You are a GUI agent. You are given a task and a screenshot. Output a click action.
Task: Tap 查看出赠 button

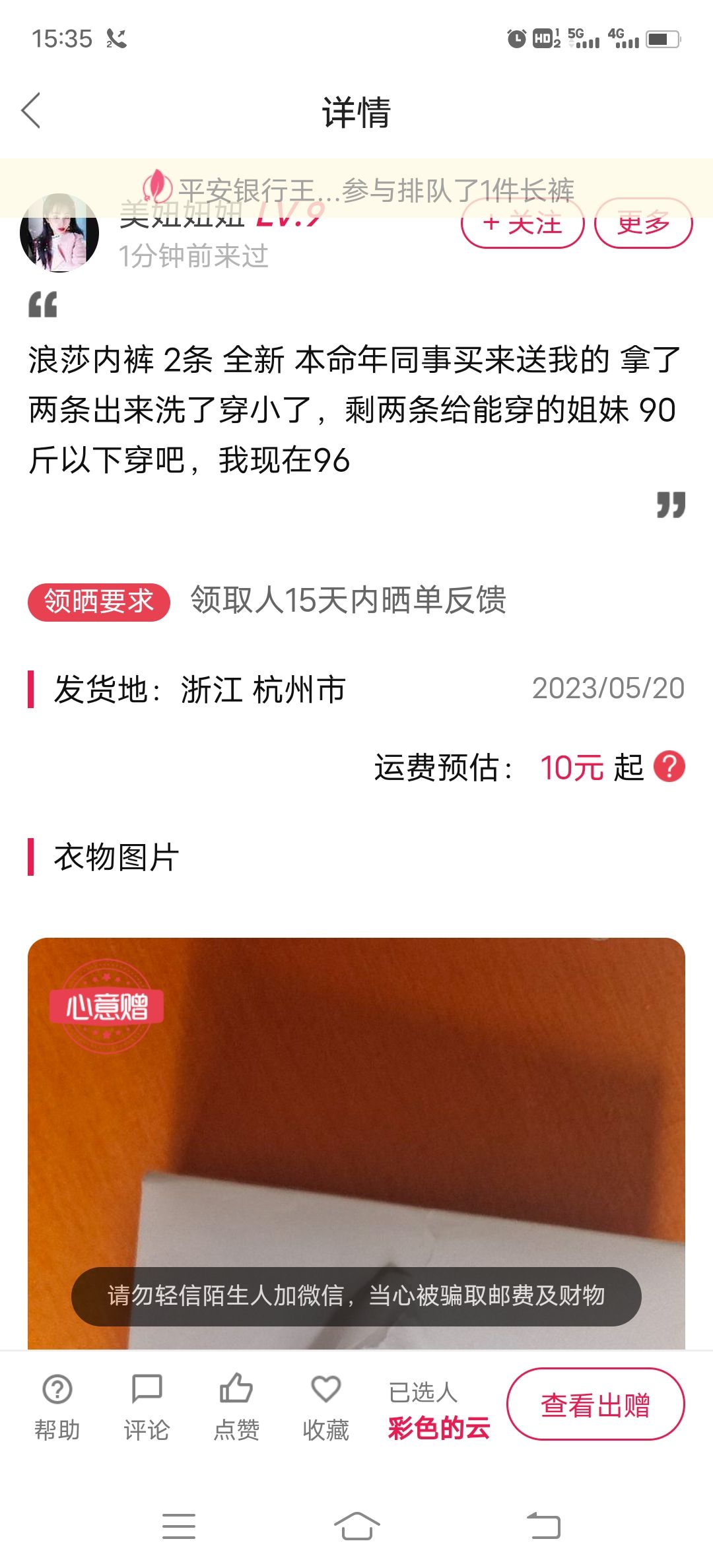pyautogui.click(x=595, y=1404)
